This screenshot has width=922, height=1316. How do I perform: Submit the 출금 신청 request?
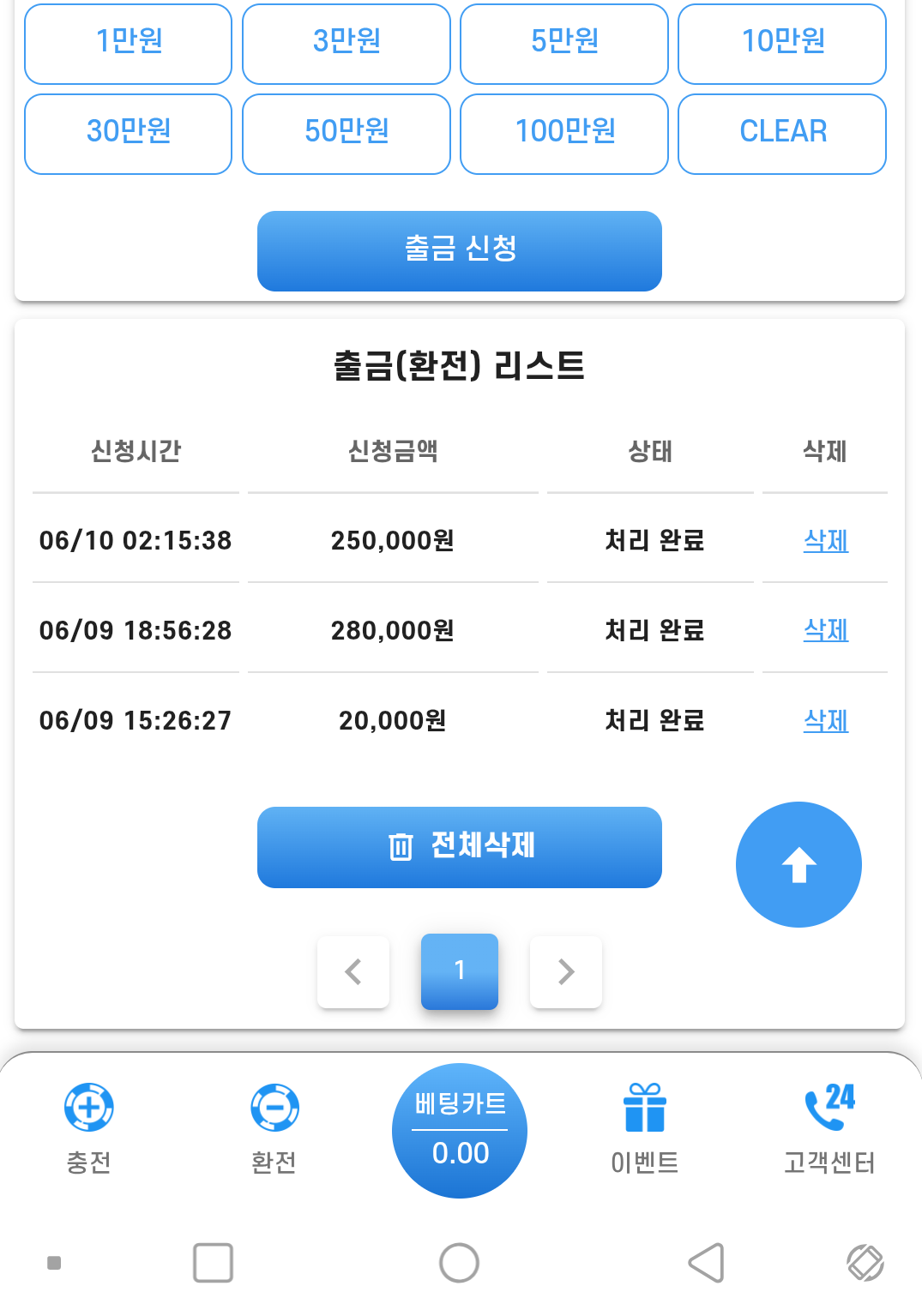(460, 250)
